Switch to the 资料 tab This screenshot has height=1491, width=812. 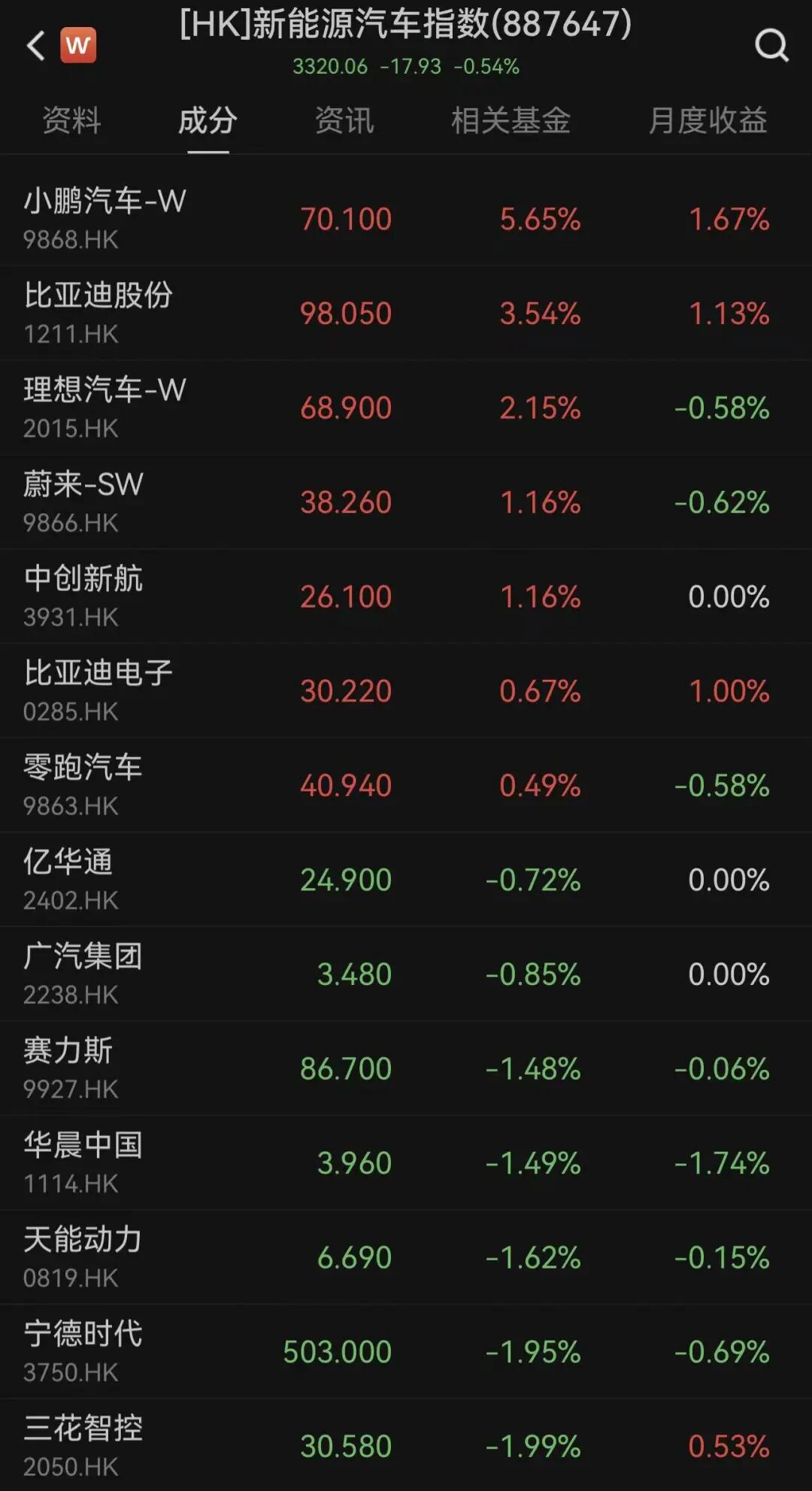click(71, 120)
